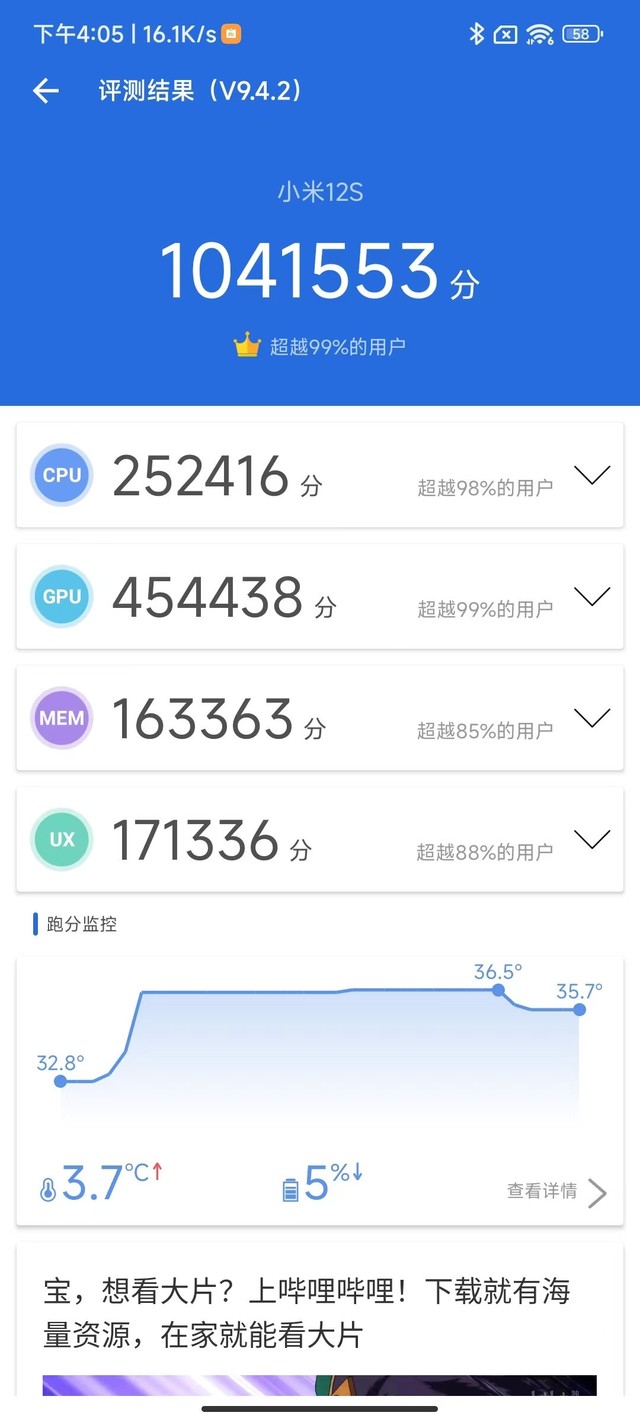Expand the GPU score breakdown
The height and width of the screenshot is (1422, 640).
pyautogui.click(x=592, y=597)
